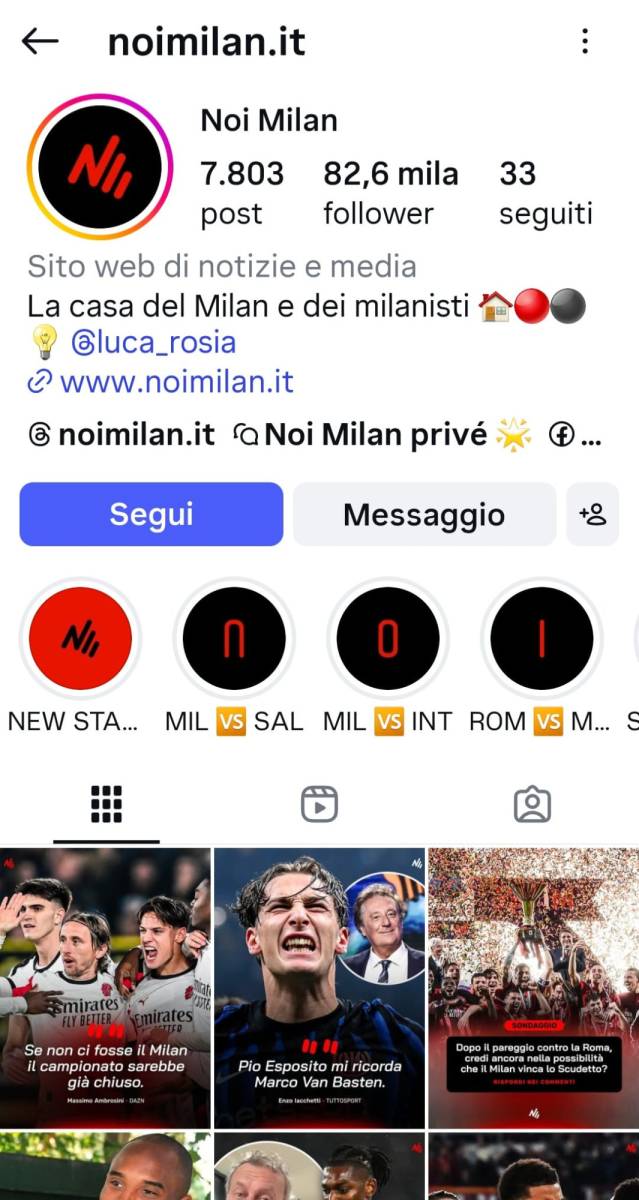Image resolution: width=639 pixels, height=1200 pixels.
Task: Open the Marco Van Basten quote post
Action: (x=319, y=988)
